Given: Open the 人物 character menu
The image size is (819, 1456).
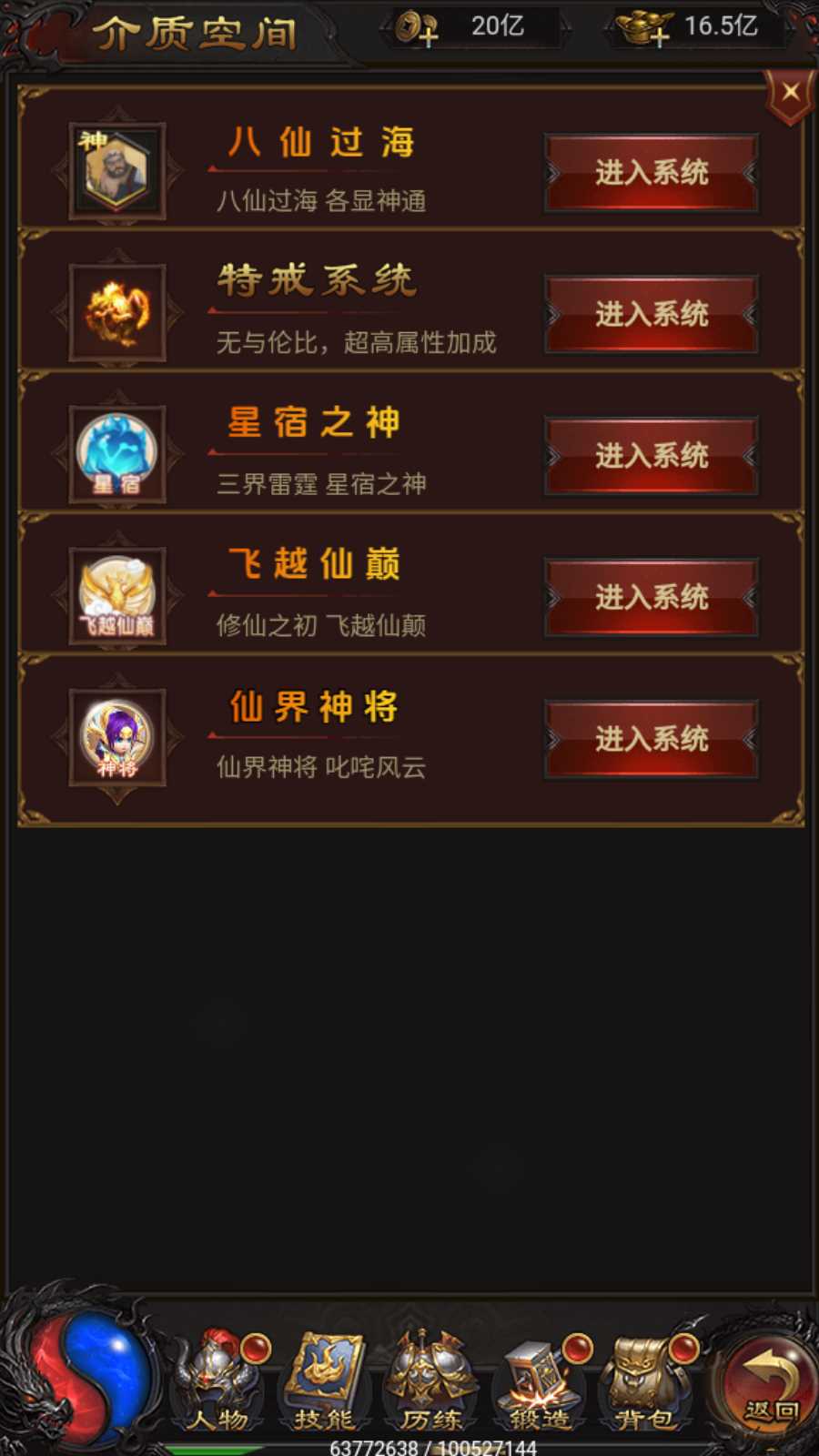Looking at the screenshot, I should pyautogui.click(x=218, y=1384).
